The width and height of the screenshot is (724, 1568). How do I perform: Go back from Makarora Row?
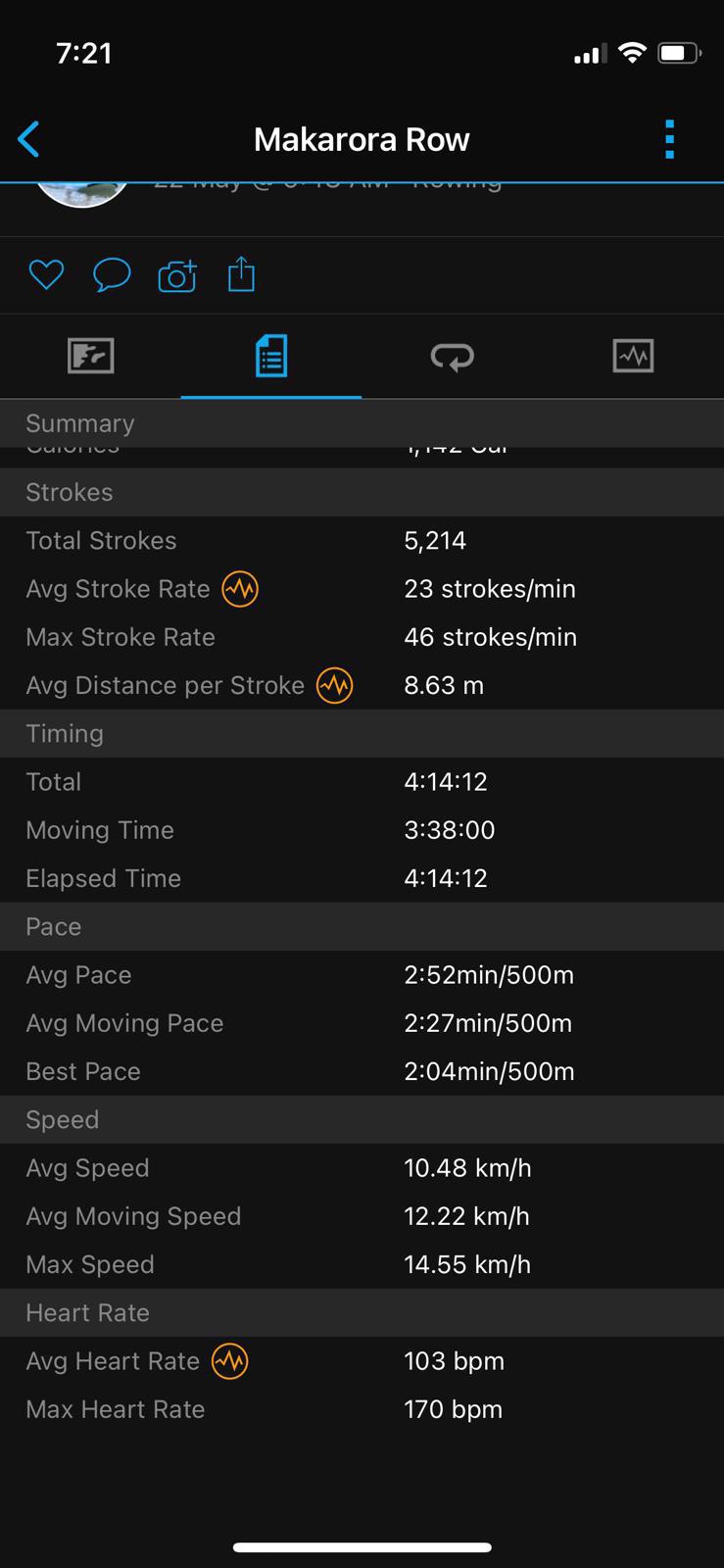click(x=29, y=139)
